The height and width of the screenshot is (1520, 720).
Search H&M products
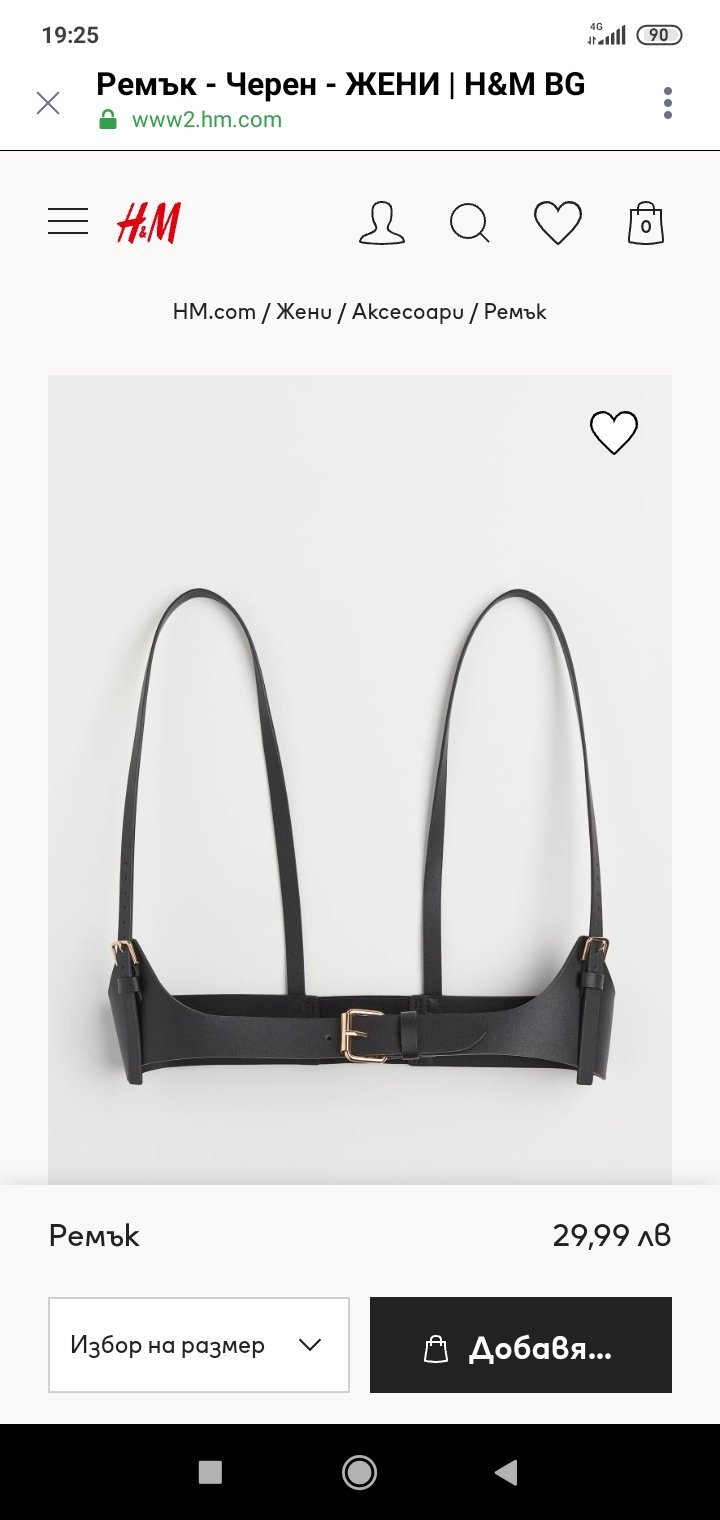[x=469, y=223]
